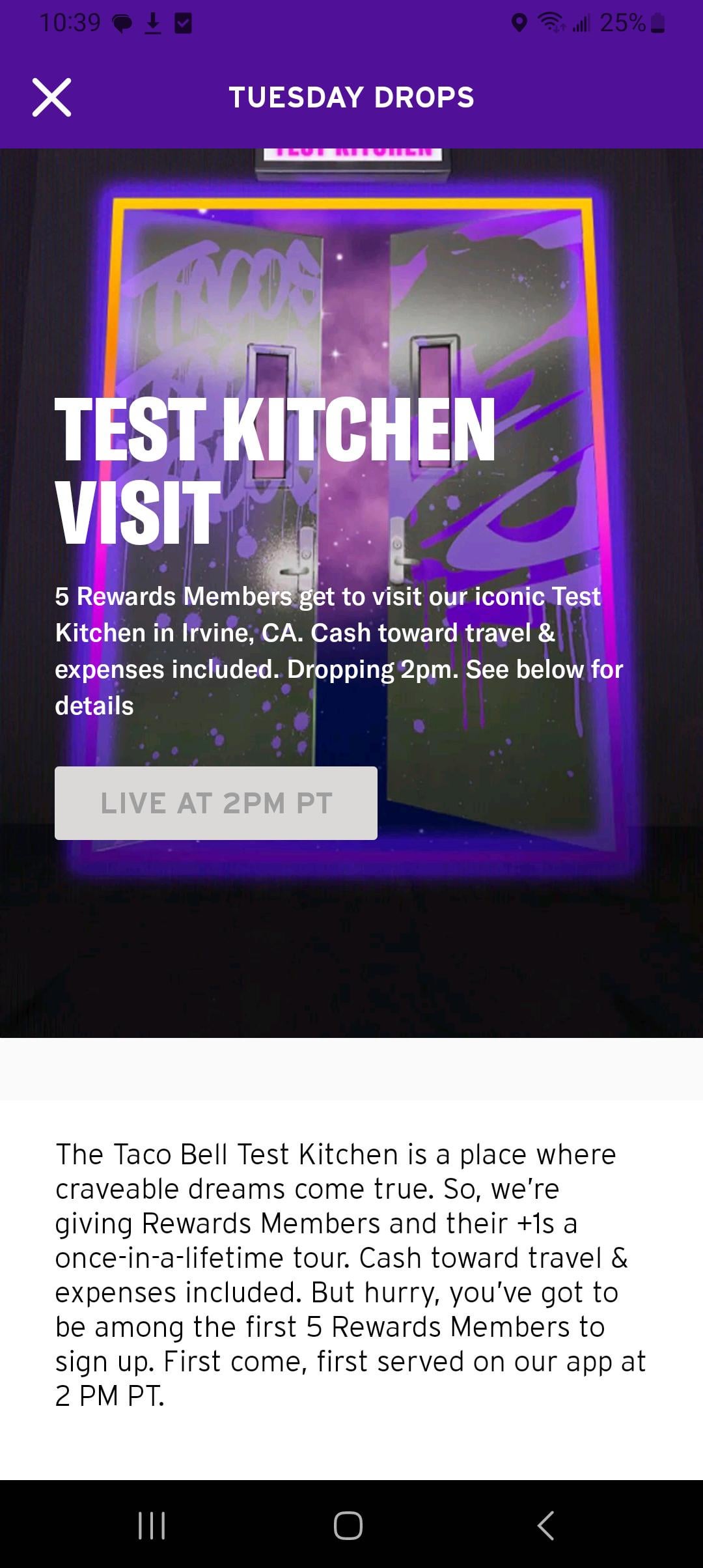This screenshot has height=1568, width=703.
Task: Tap the Live at 2PM PT button
Action: [215, 803]
